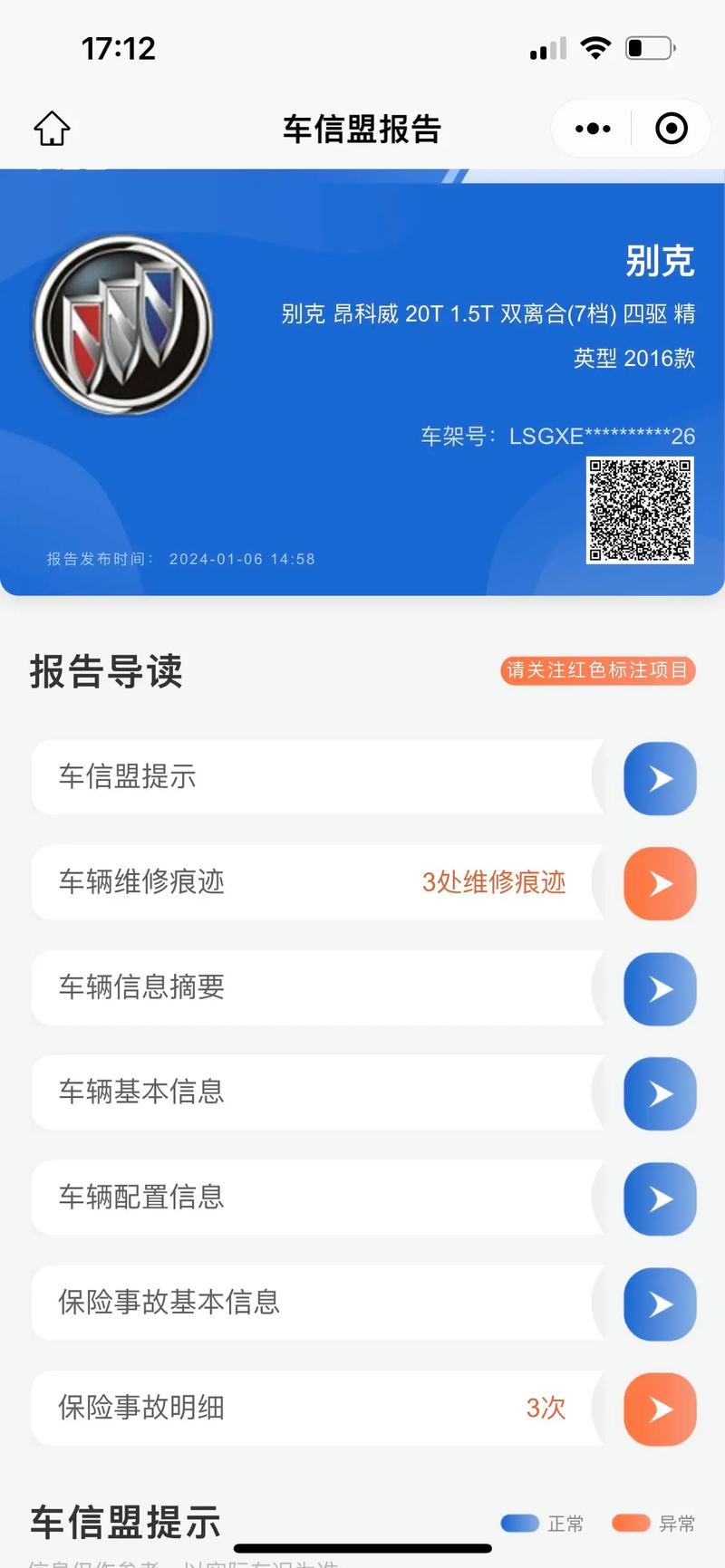725x1568 pixels.
Task: Tap the orange arrow next to 车辆维修痕迹
Action: (x=659, y=883)
